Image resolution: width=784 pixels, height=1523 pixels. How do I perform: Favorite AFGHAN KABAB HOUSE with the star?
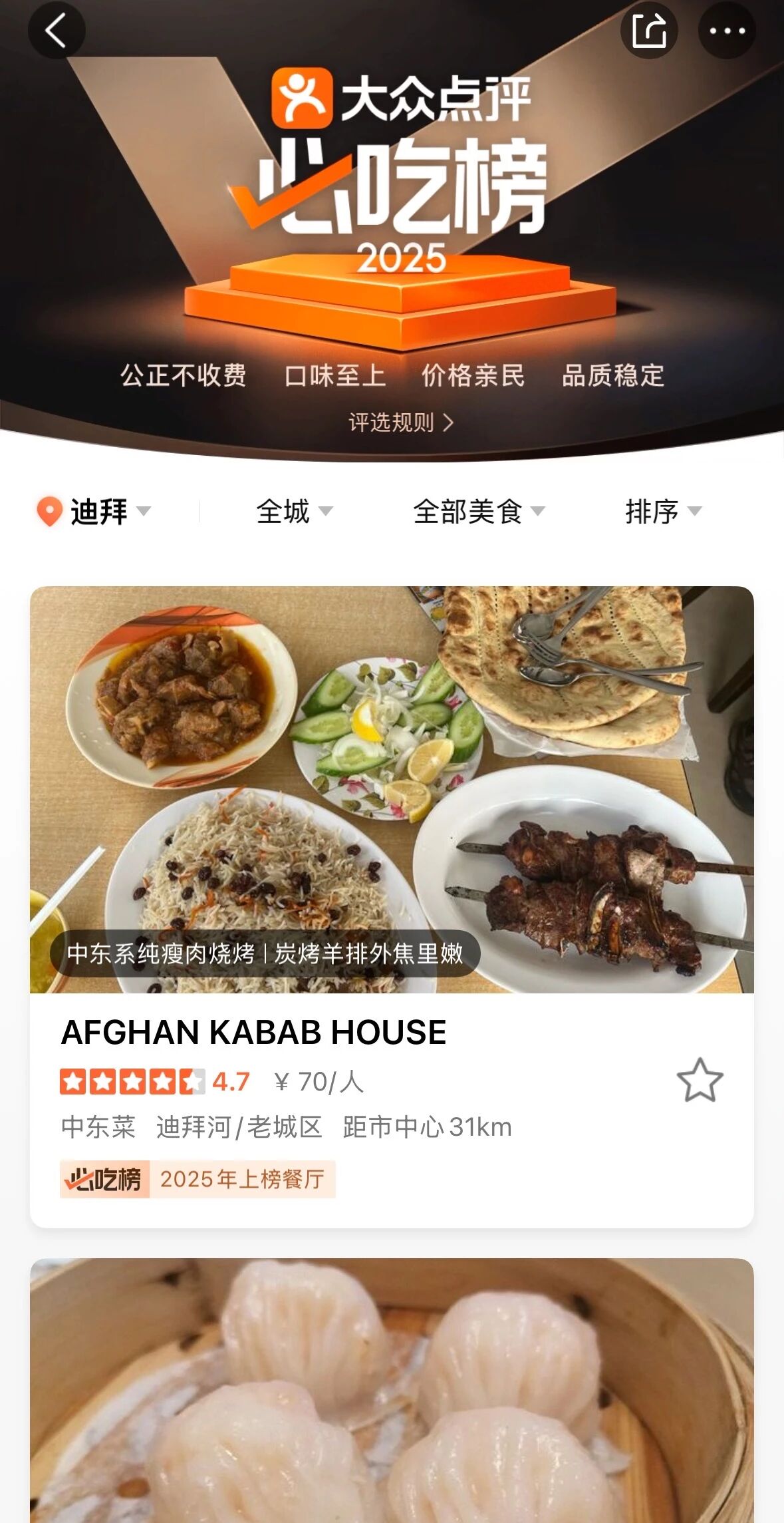click(x=700, y=1081)
